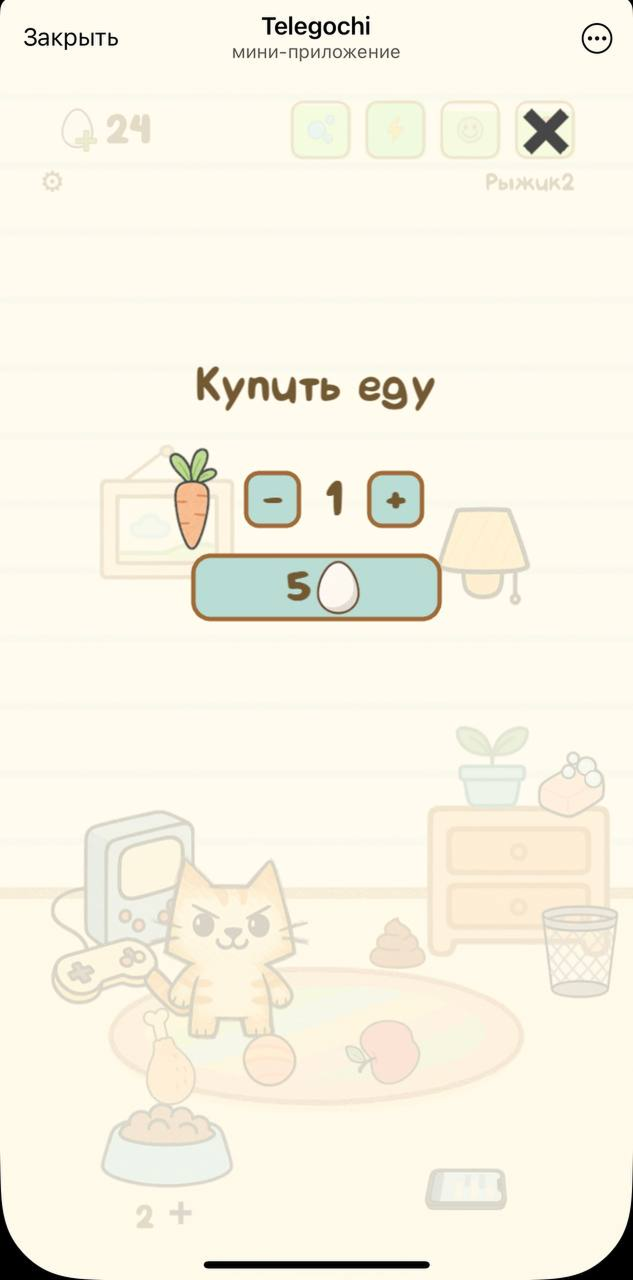This screenshot has width=633, height=1280.
Task: Dismiss the buy food dialog
Action: point(545,130)
